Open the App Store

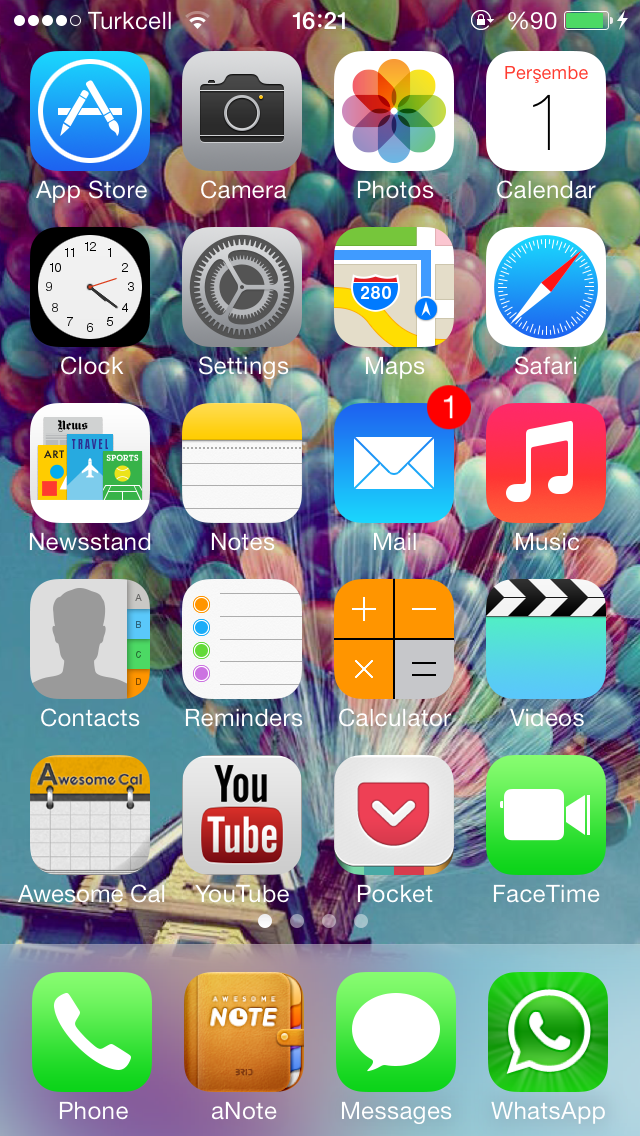coord(90,111)
